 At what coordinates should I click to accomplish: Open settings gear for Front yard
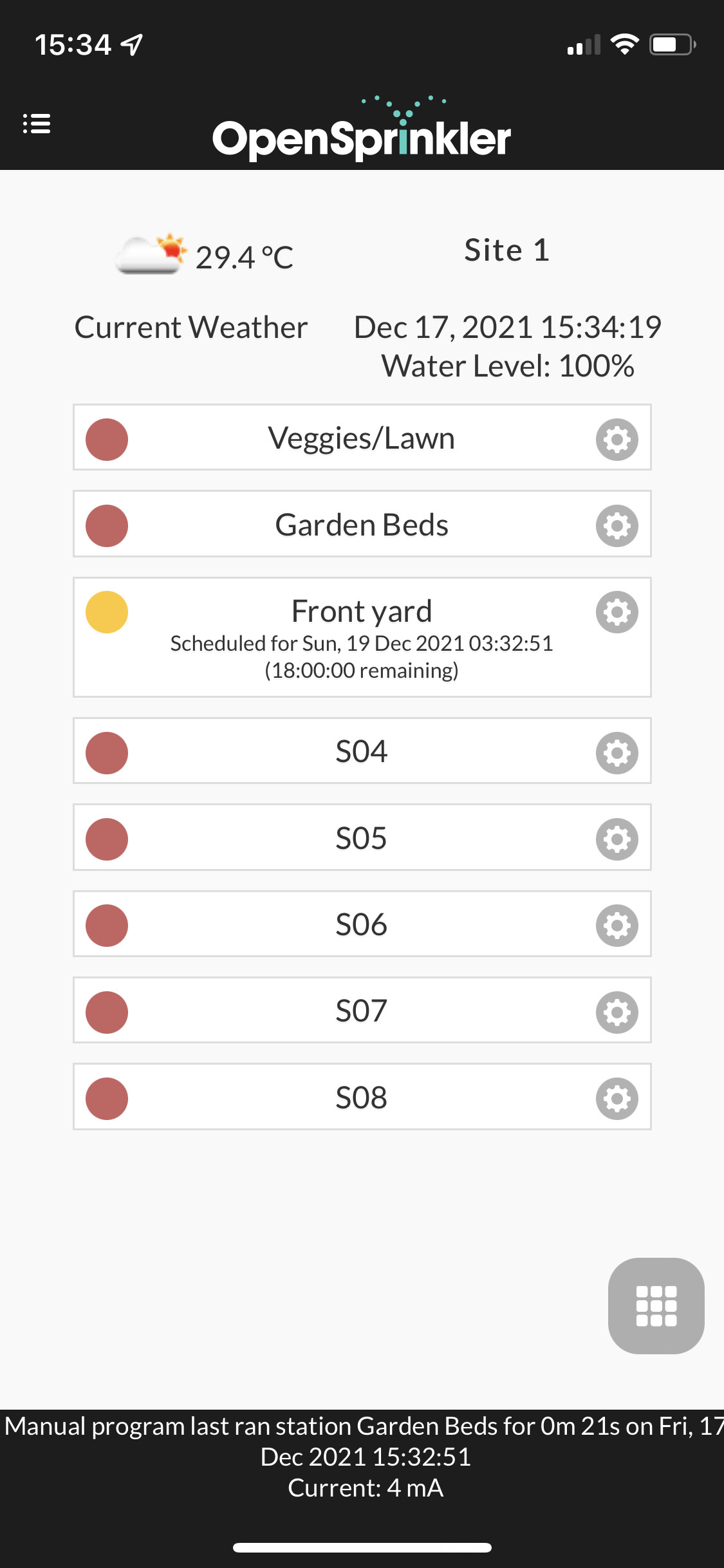pyautogui.click(x=617, y=612)
